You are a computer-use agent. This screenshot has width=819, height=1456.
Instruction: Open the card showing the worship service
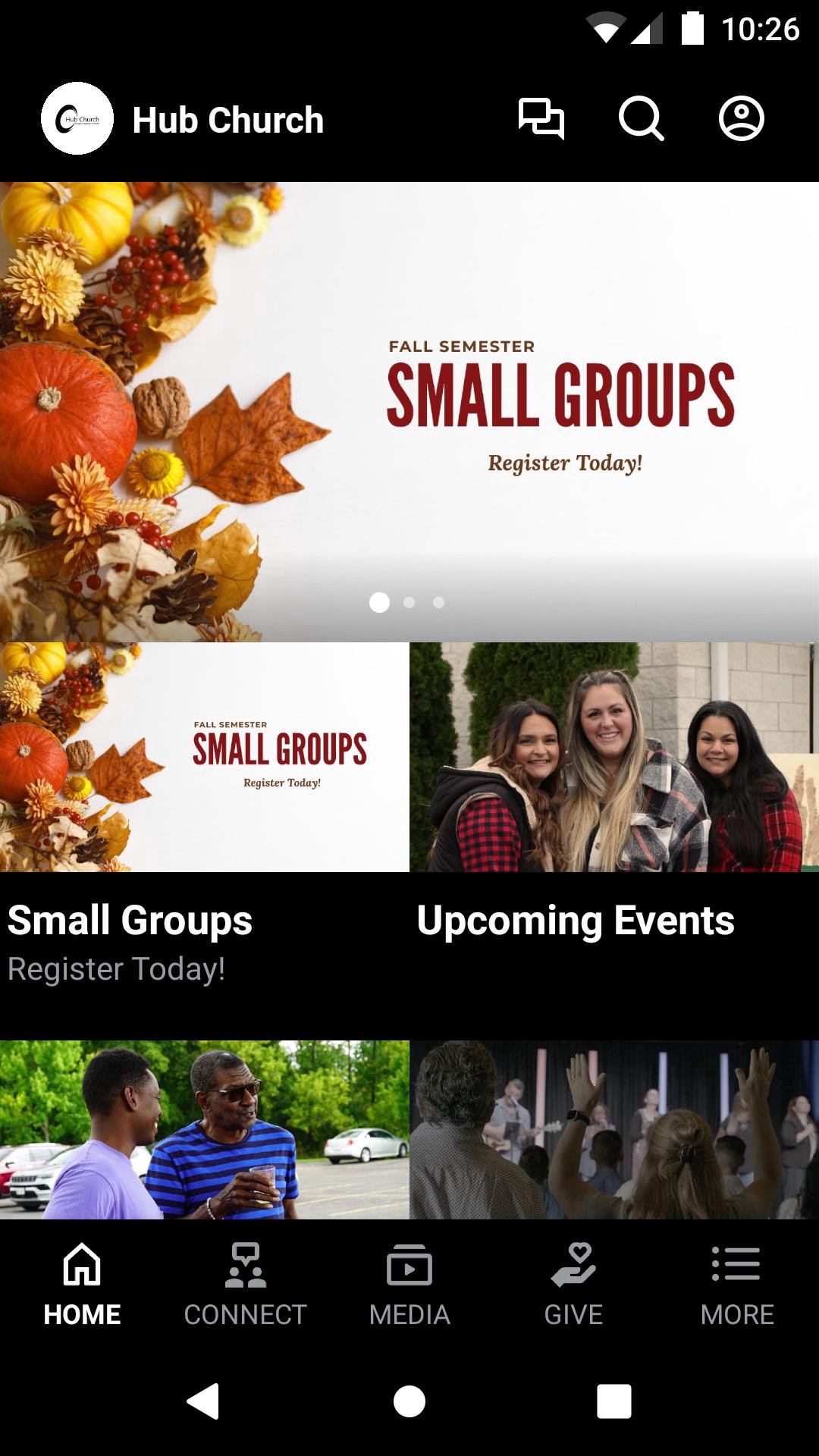point(614,1129)
